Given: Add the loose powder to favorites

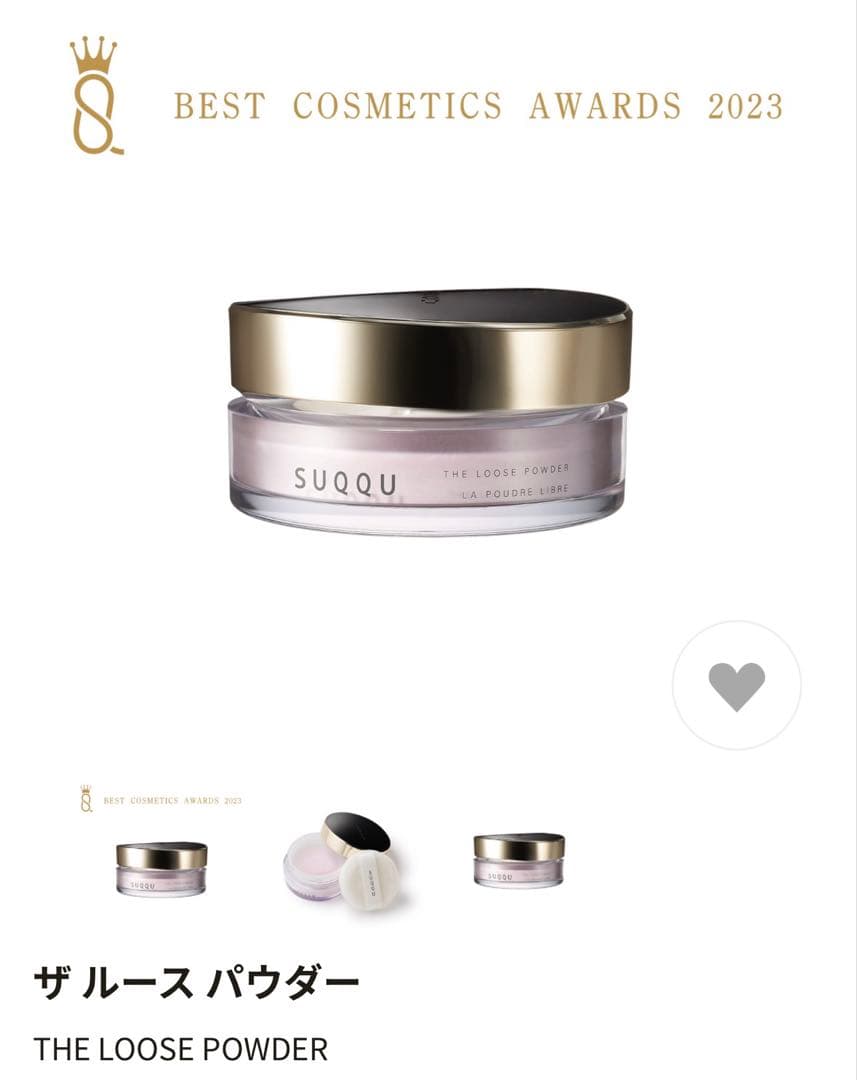Looking at the screenshot, I should [x=736, y=686].
